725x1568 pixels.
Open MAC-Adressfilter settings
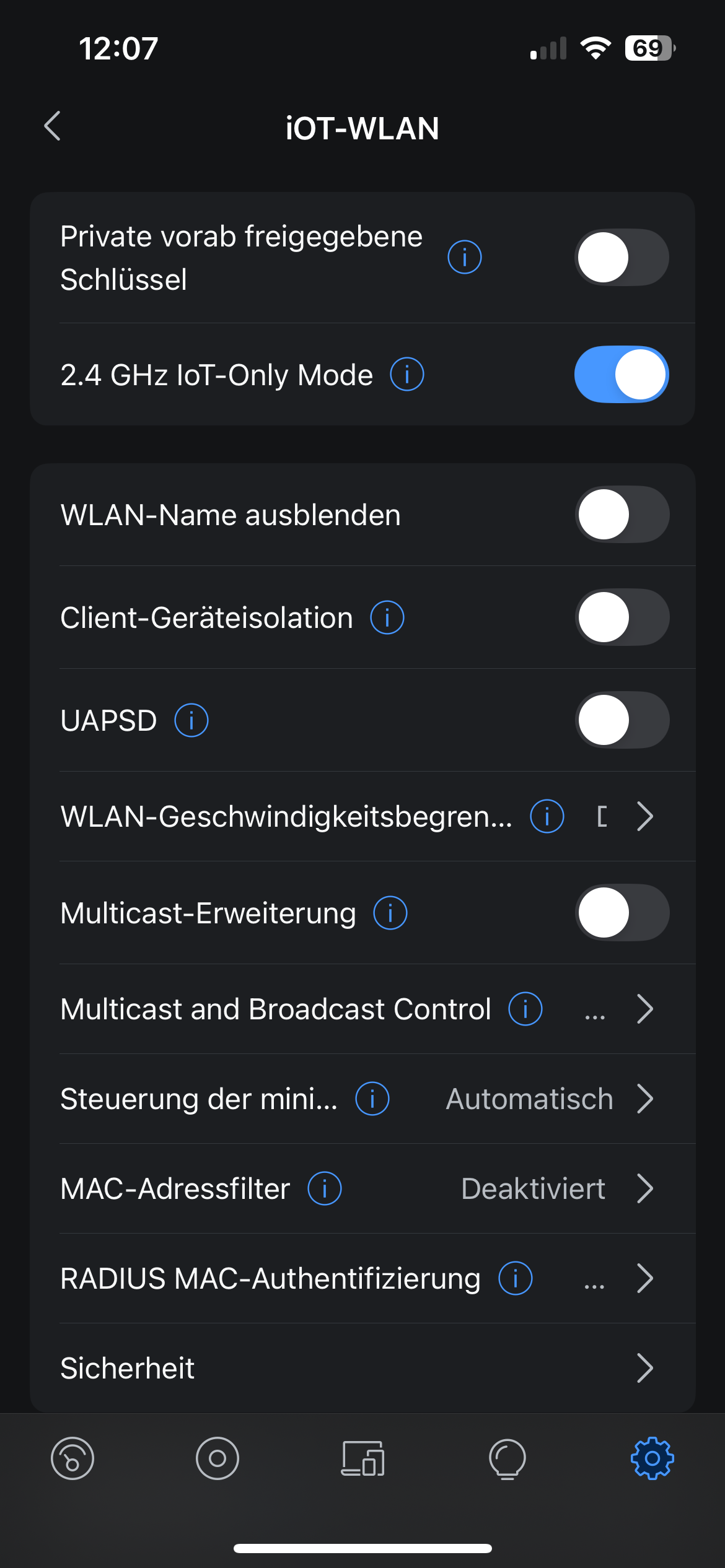pyautogui.click(x=362, y=1188)
